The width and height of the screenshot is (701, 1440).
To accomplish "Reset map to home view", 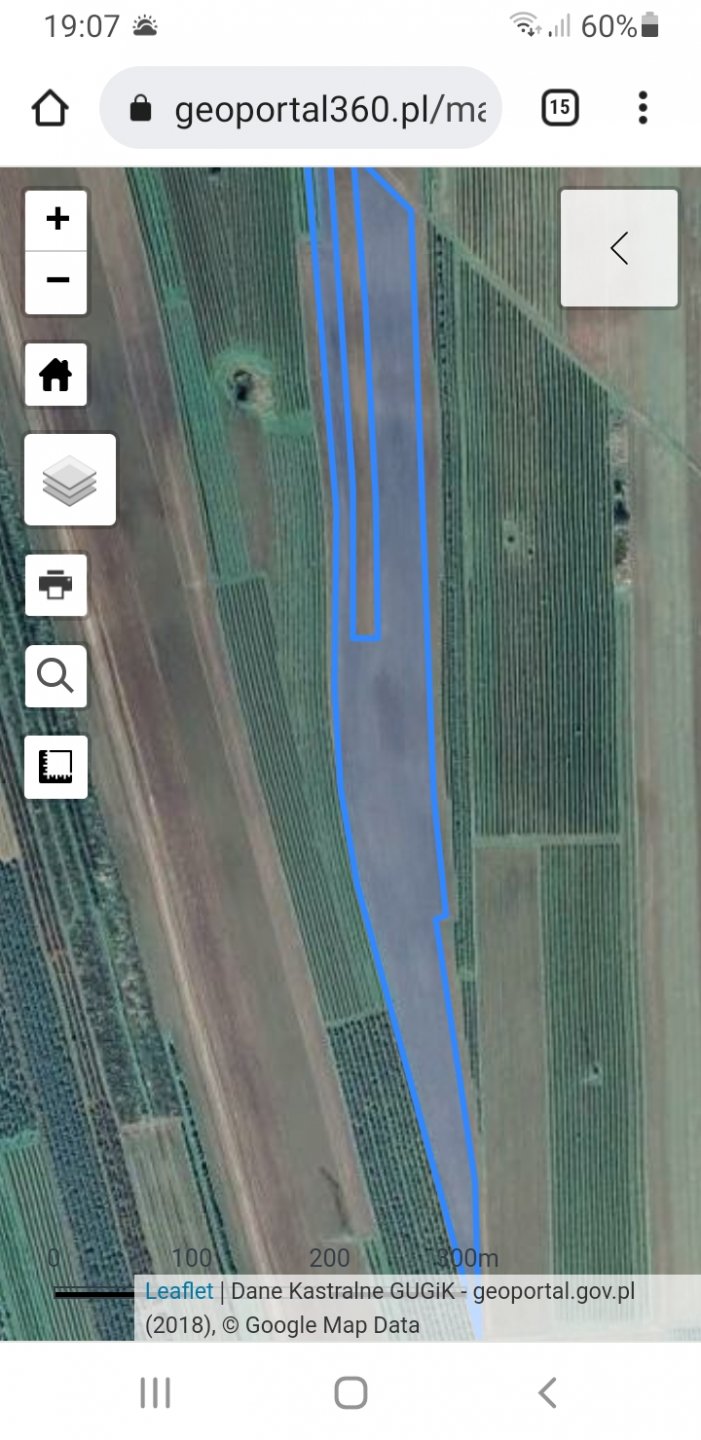I will pos(56,375).
